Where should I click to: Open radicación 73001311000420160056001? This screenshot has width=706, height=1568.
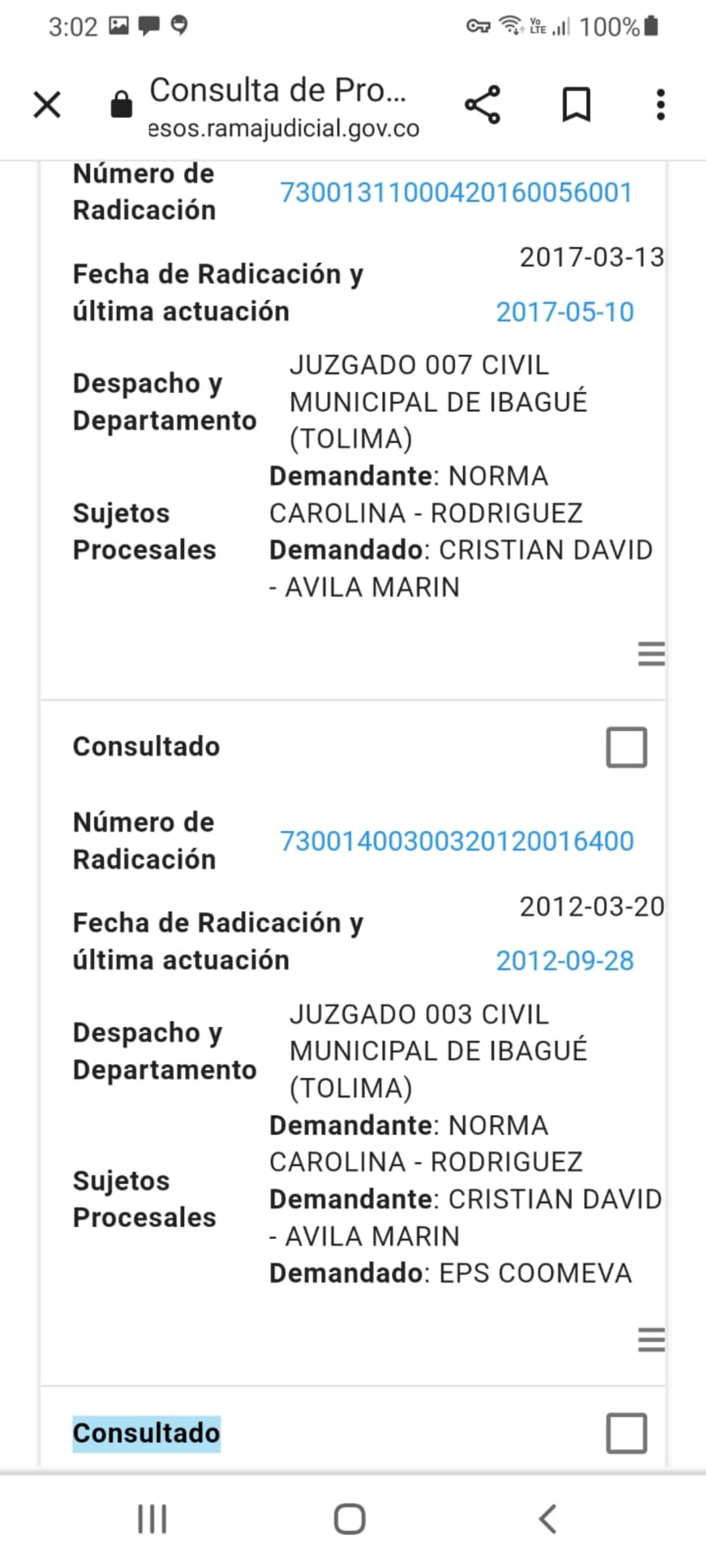pos(456,192)
